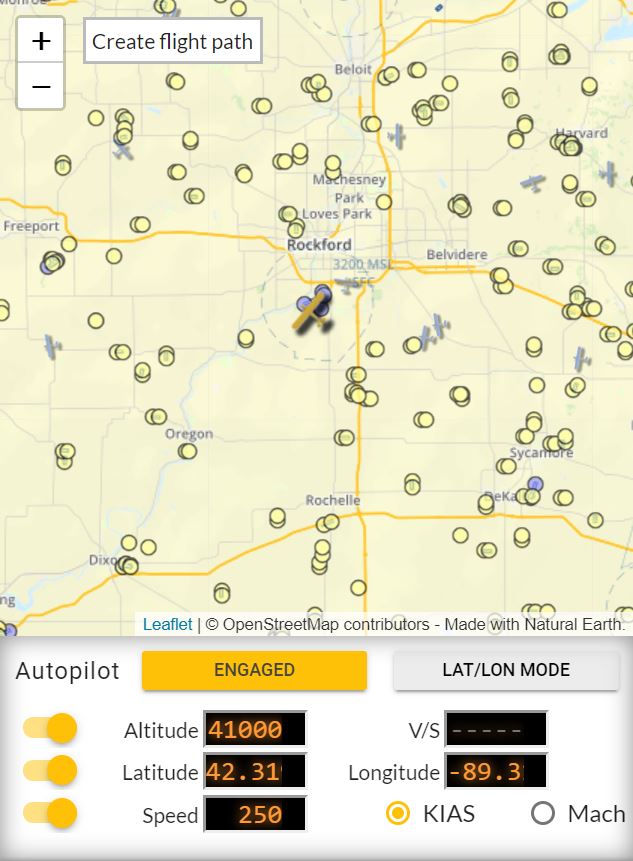Switch the LAT/LON MODE button
This screenshot has width=633, height=861.
[x=506, y=670]
